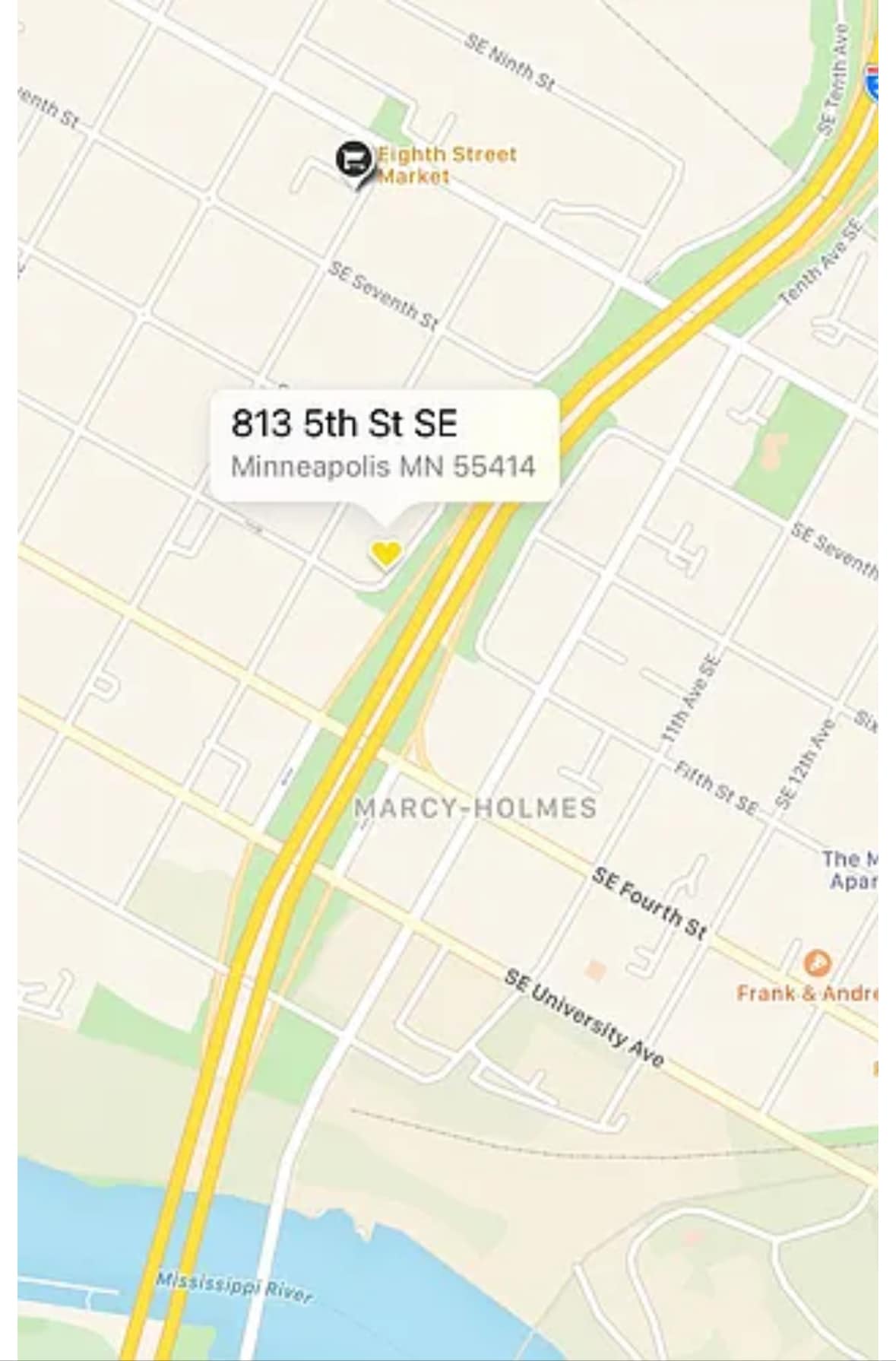Open the Frank & Andrea restaurant marker

[817, 964]
